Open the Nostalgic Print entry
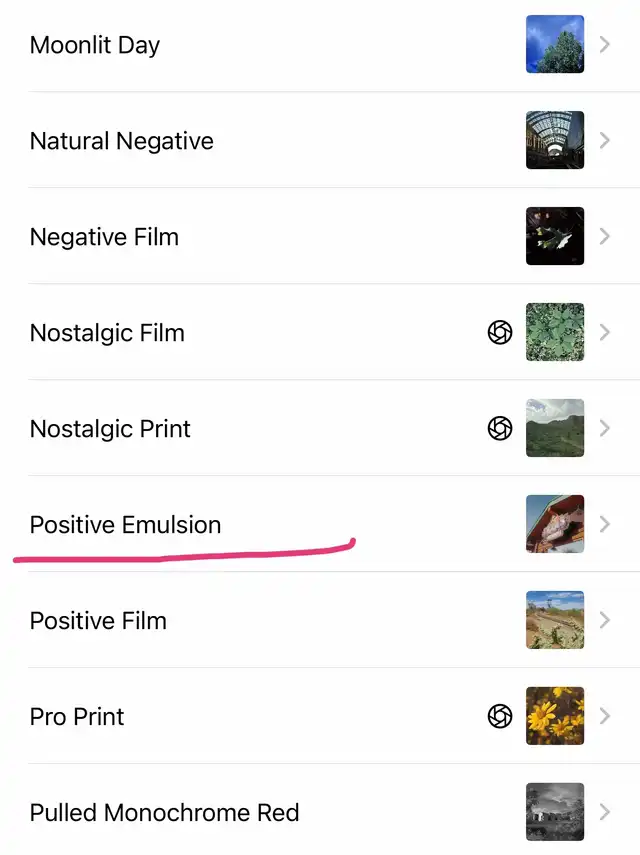 pyautogui.click(x=111, y=429)
